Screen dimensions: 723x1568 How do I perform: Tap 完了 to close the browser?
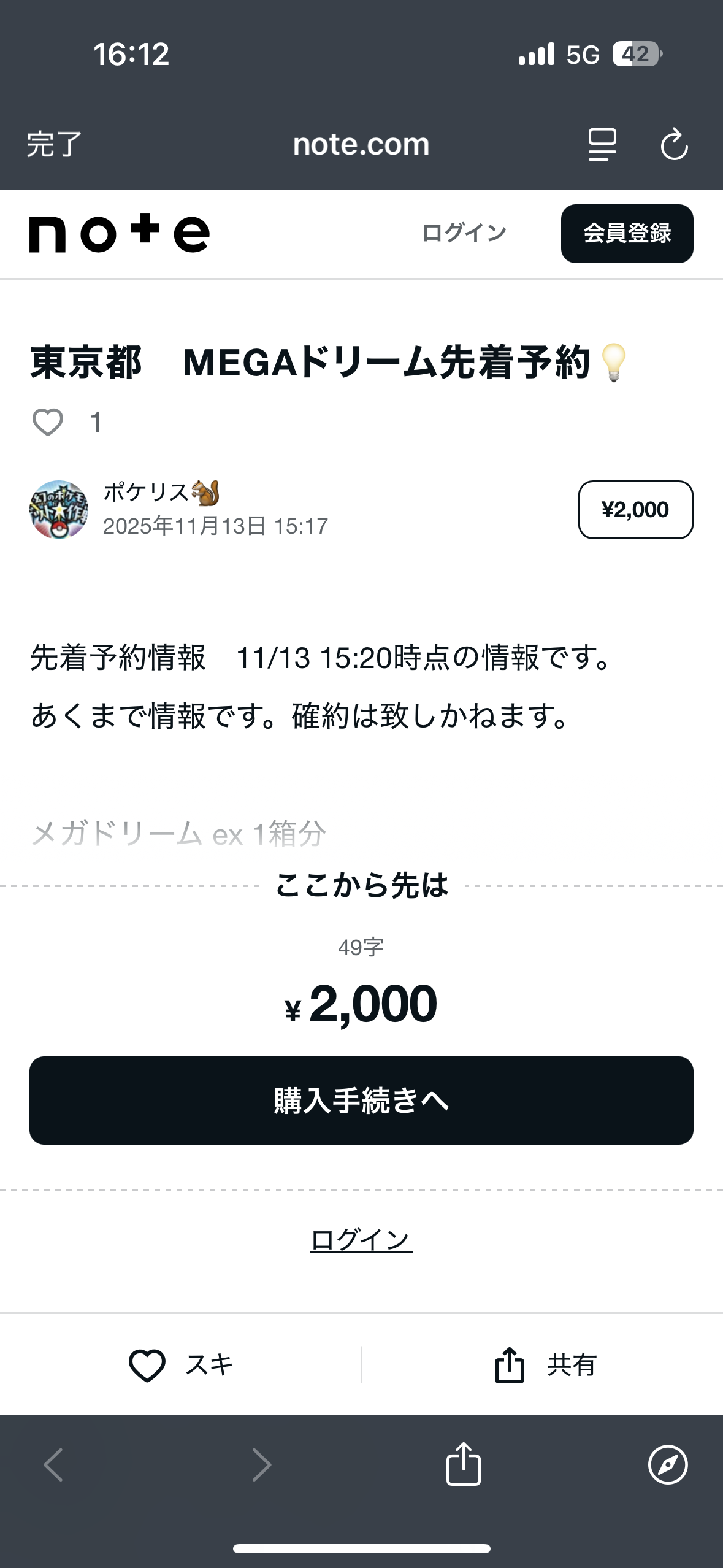coord(54,144)
